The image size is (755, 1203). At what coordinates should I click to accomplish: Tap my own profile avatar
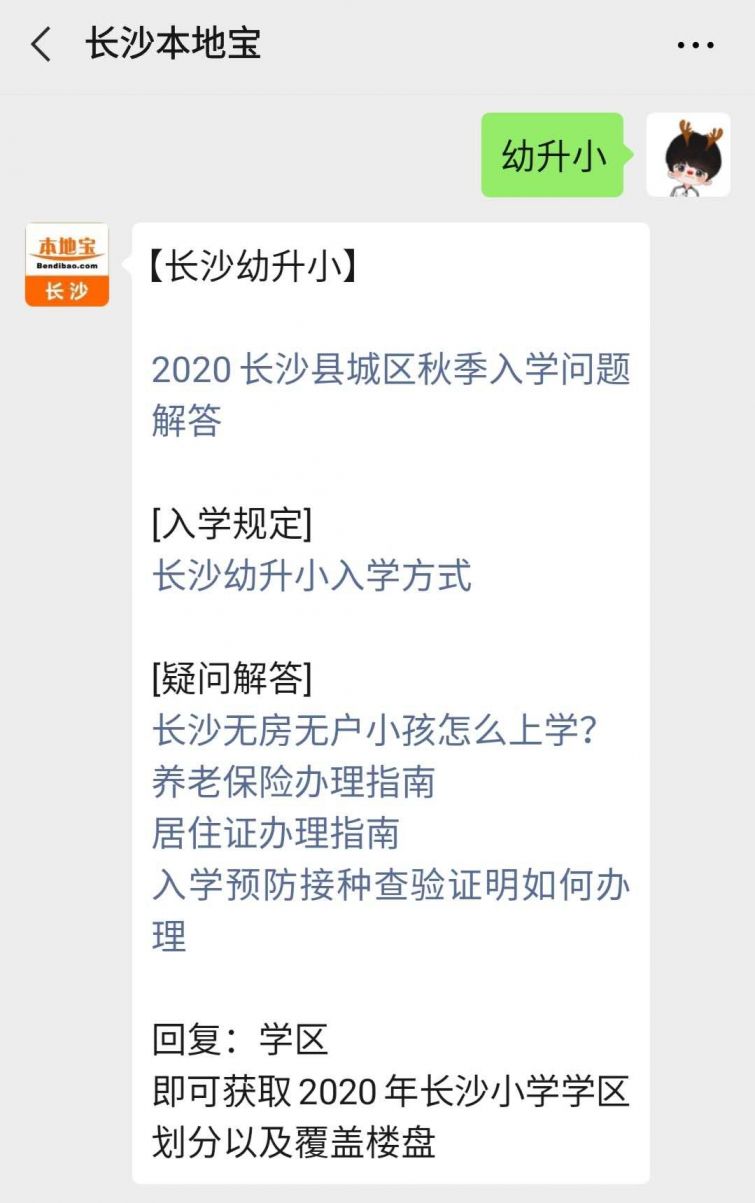point(688,155)
